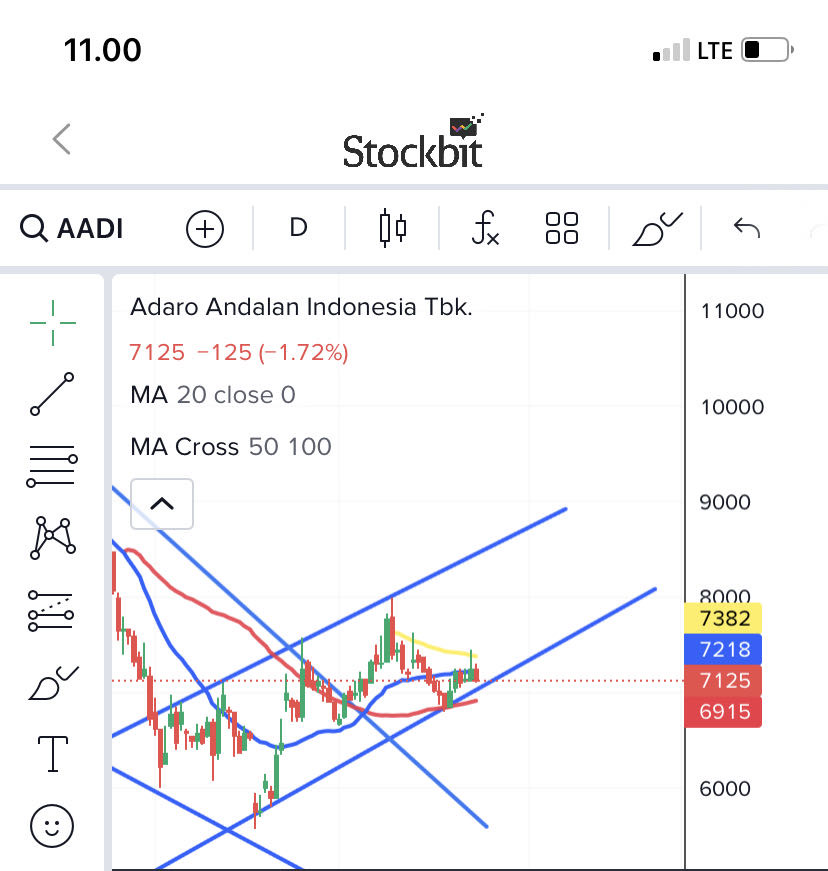Toggle the MA Cross 50 100 indicator
This screenshot has height=871, width=828.
231,446
